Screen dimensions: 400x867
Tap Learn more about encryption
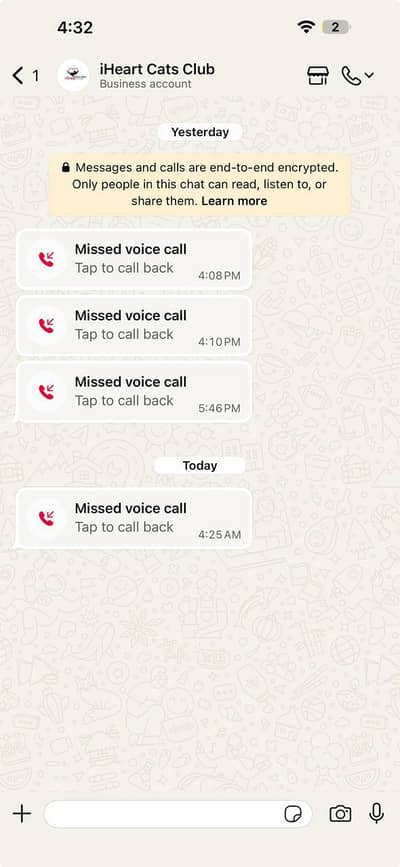pos(234,201)
